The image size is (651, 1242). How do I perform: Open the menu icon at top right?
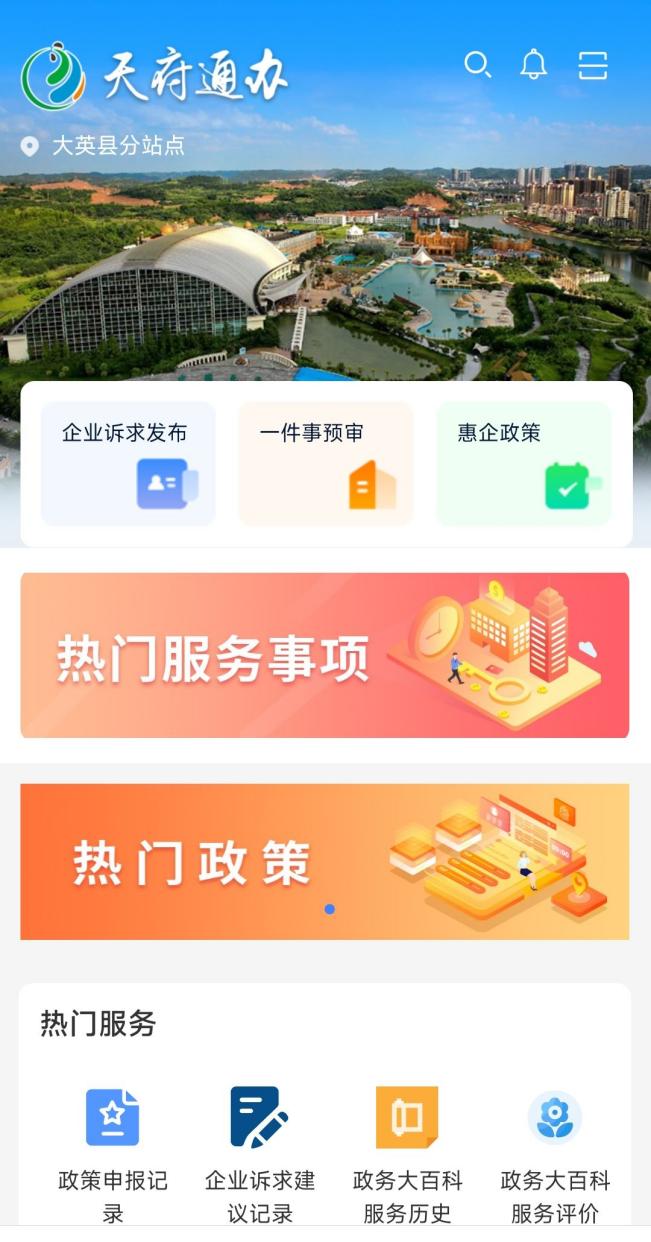coord(593,66)
